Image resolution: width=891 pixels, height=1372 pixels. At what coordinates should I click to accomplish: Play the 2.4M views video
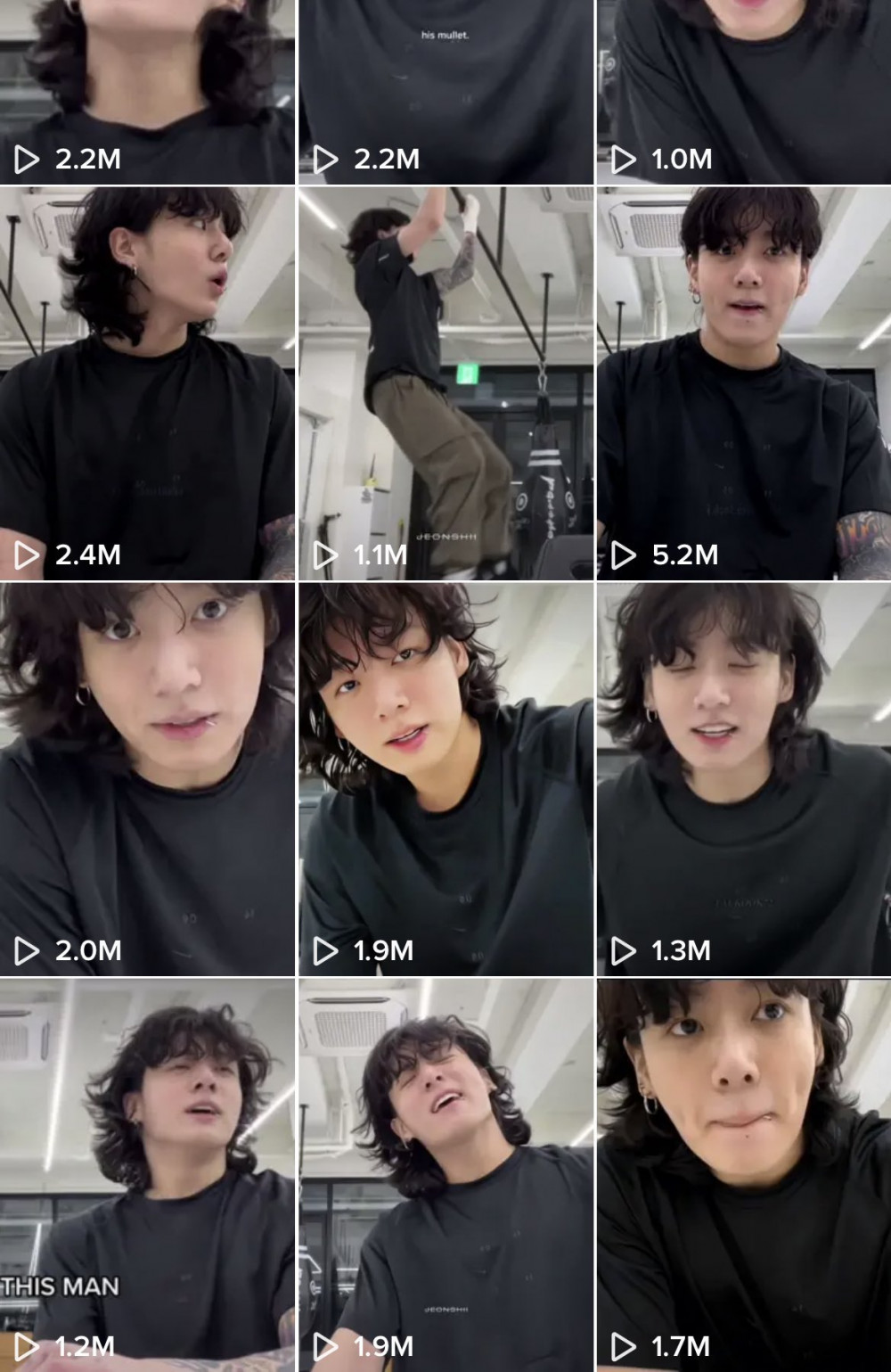tap(147, 383)
